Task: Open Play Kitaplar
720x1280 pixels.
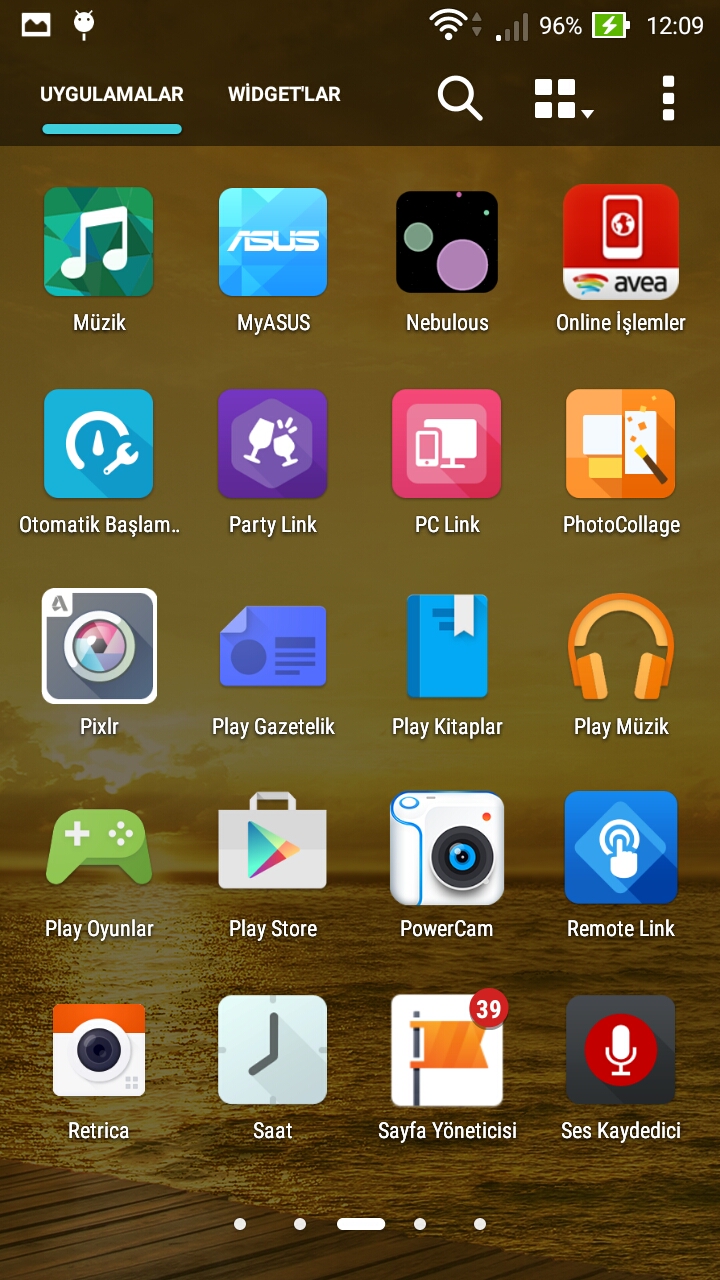Action: tap(447, 647)
